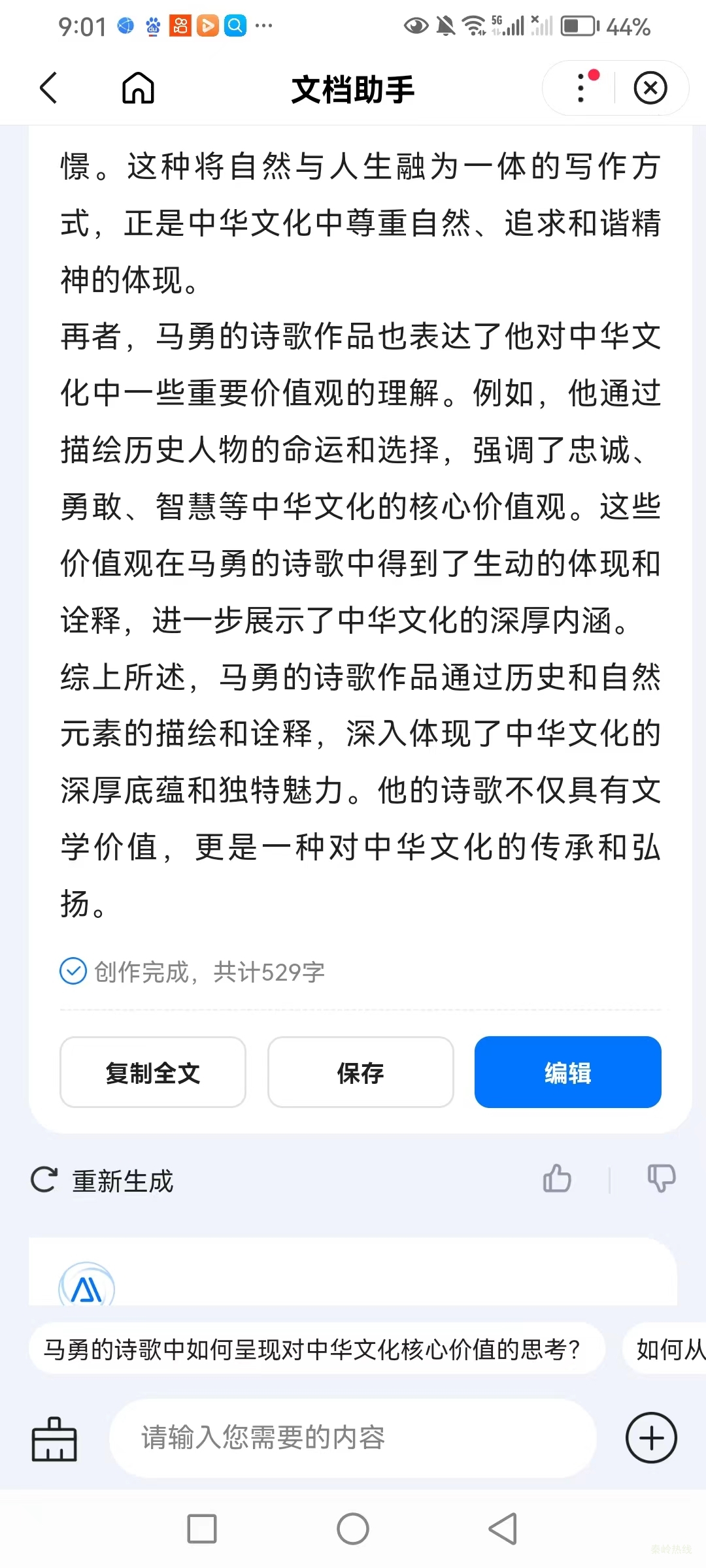706x1568 pixels.
Task: Tap 复制全文 to copy the full text
Action: (x=153, y=1072)
